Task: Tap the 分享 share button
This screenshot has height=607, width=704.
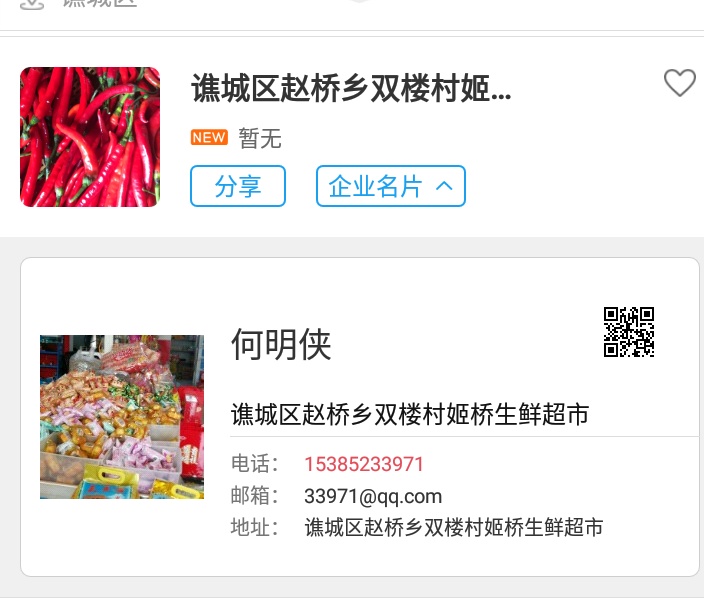Action: tap(238, 186)
